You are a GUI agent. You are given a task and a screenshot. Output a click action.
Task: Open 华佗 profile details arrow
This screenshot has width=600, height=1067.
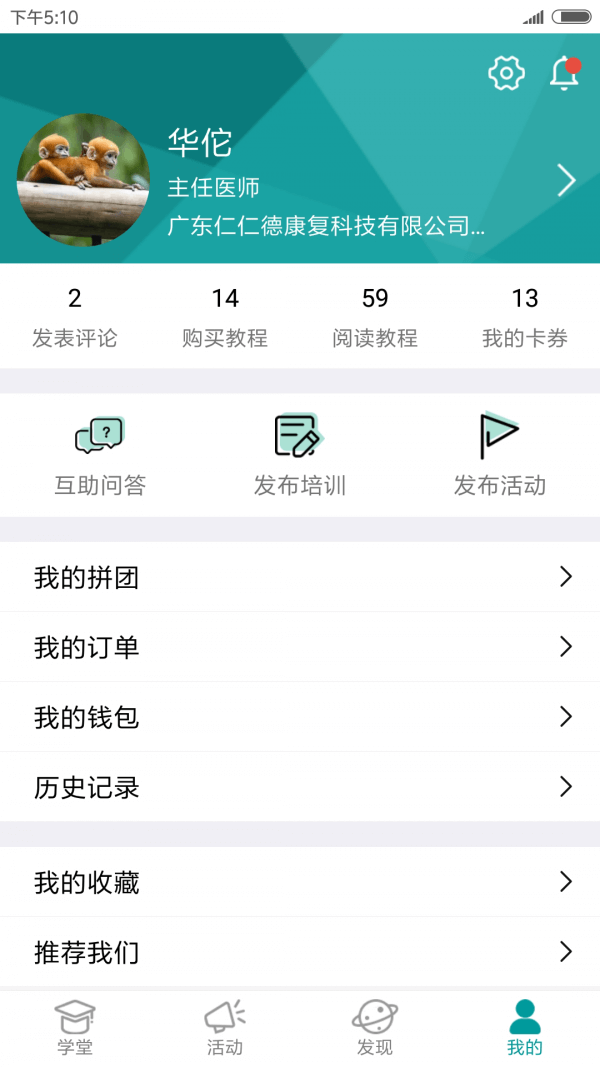pyautogui.click(x=566, y=180)
